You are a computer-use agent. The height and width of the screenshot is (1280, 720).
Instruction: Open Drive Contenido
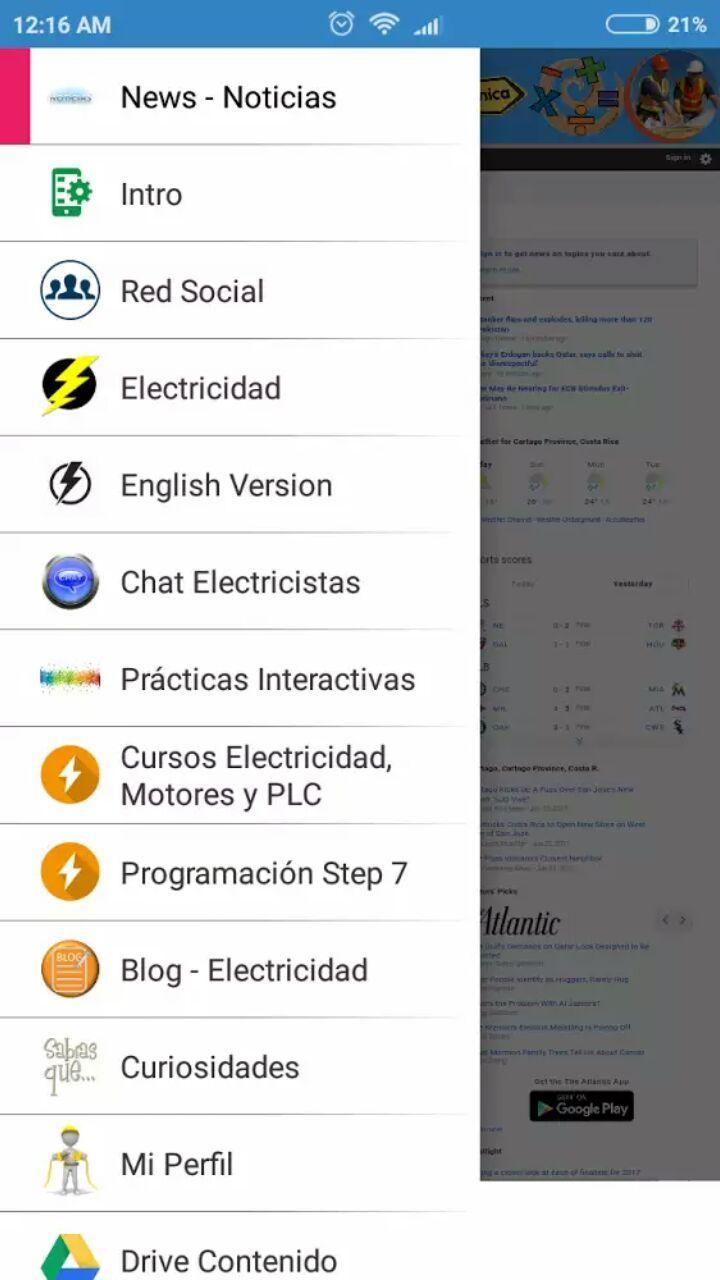pos(228,1258)
